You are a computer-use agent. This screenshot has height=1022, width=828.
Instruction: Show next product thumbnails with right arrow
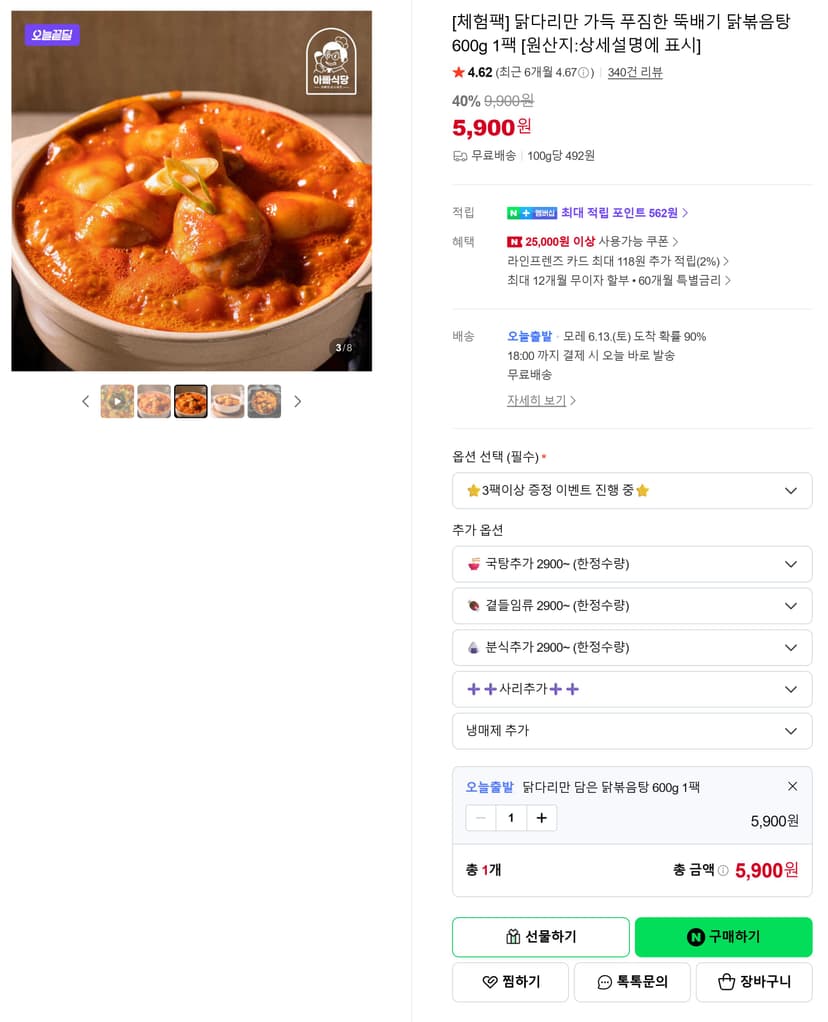(297, 402)
